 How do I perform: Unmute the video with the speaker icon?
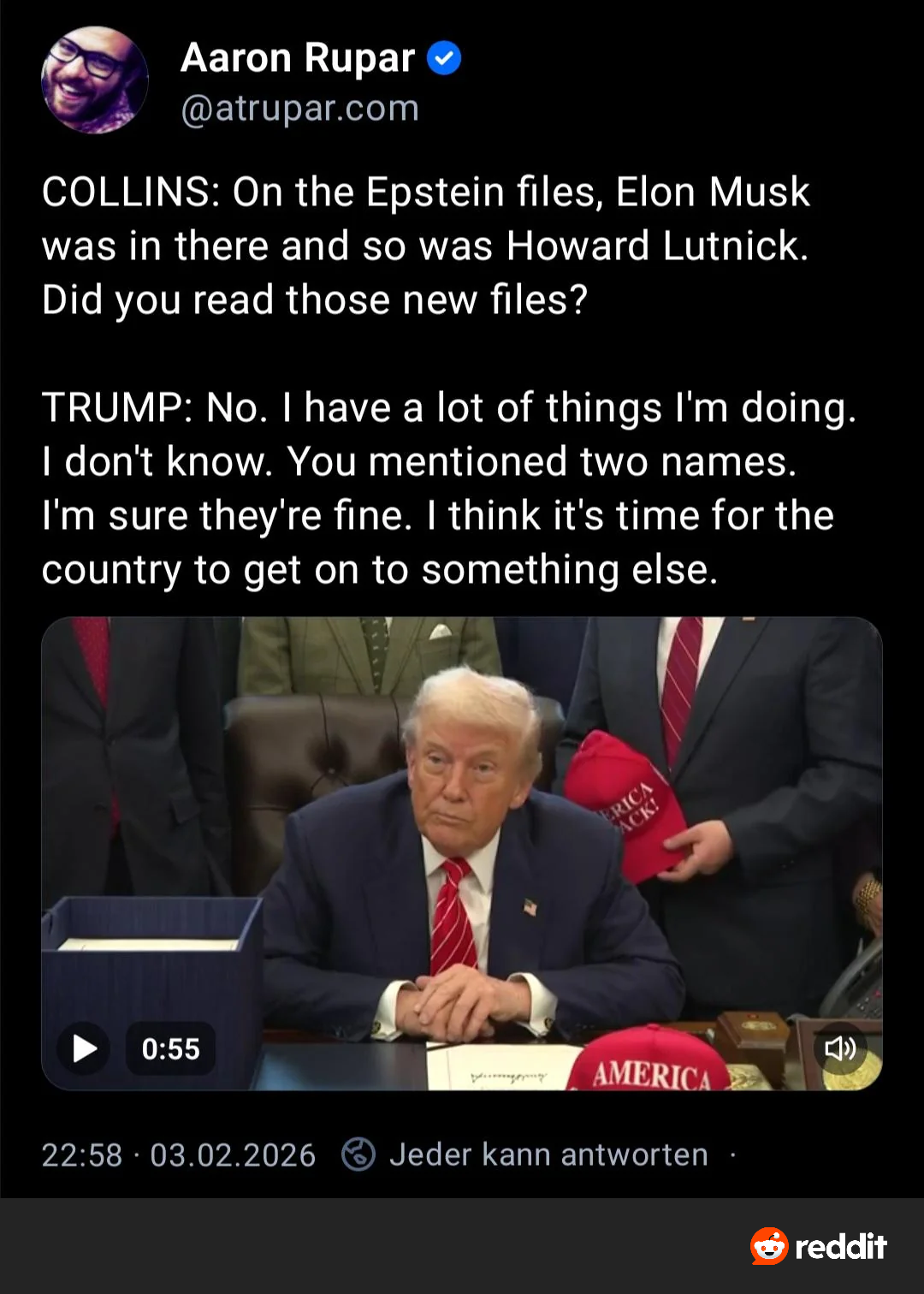click(x=840, y=1048)
